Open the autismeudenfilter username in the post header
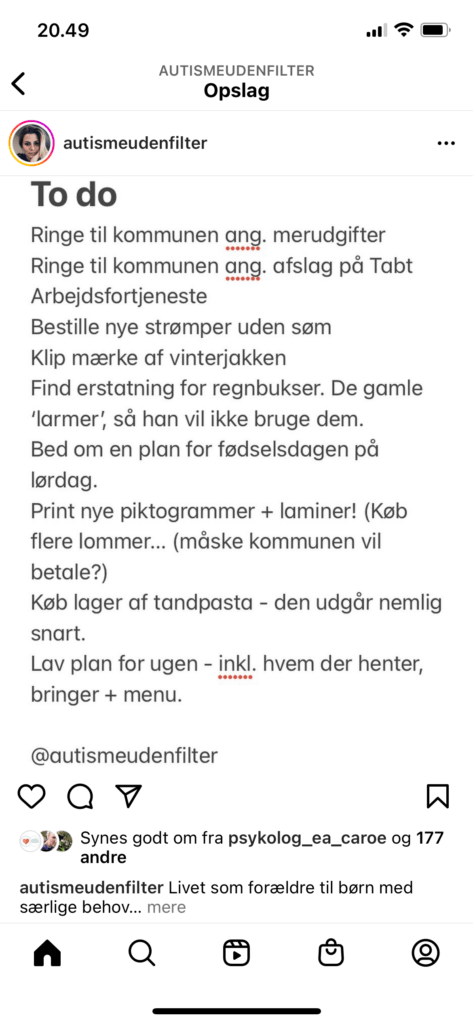Screen dimensions: 473x1024 pos(135,143)
